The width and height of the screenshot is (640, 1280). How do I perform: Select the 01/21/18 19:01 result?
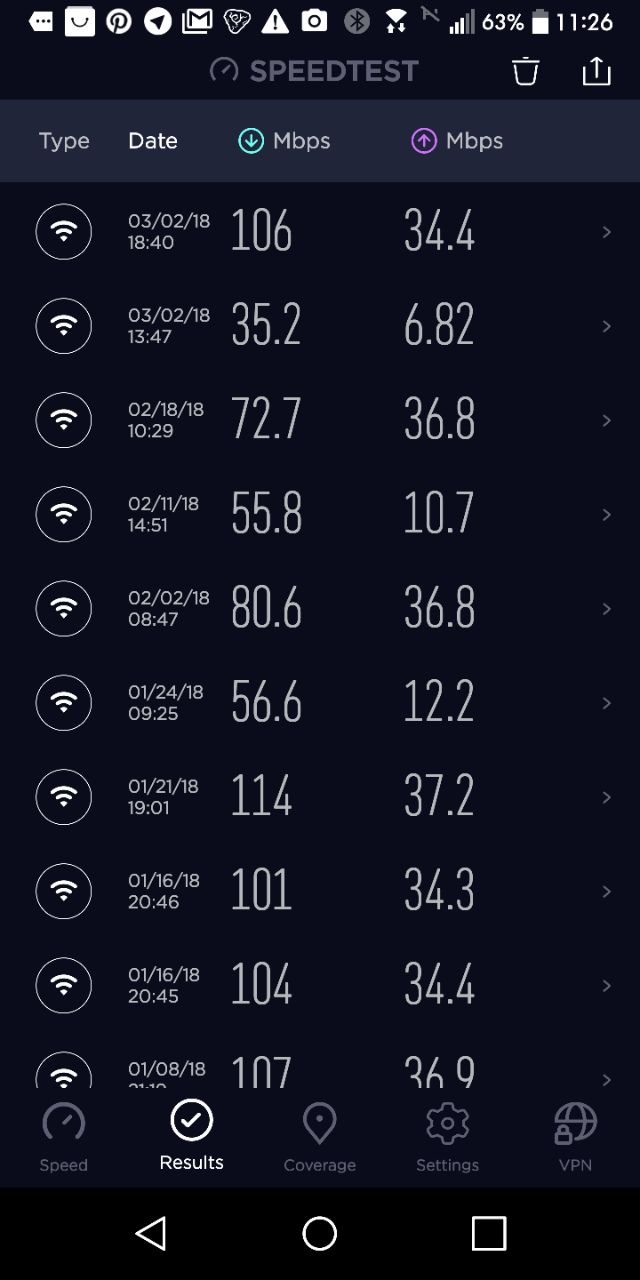320,796
